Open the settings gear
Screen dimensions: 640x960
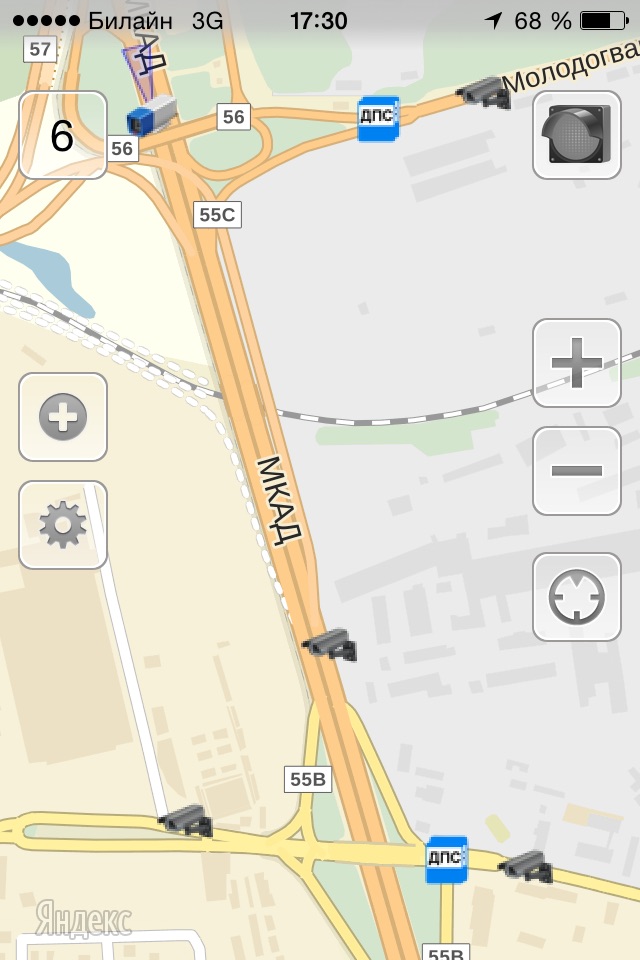[63, 525]
